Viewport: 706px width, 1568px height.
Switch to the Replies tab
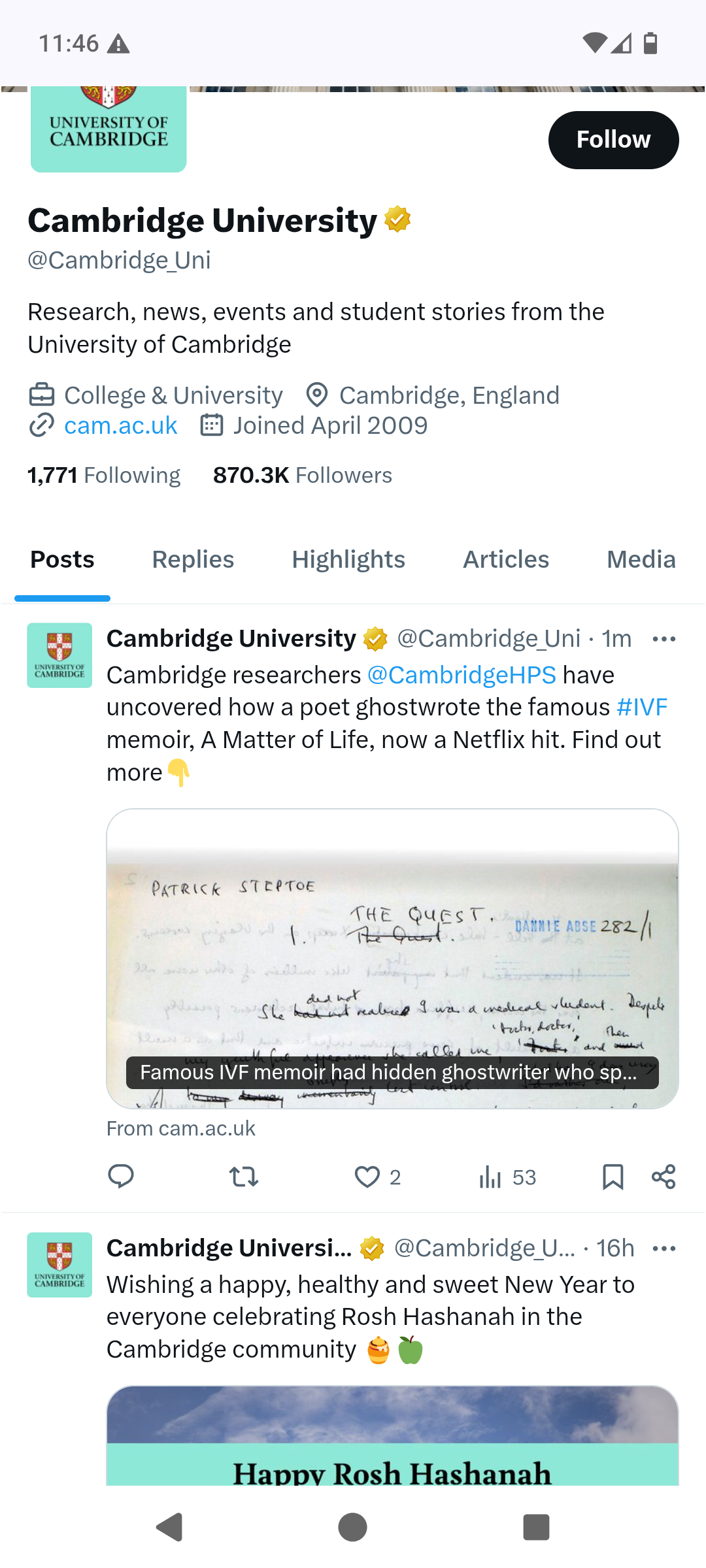(x=193, y=560)
